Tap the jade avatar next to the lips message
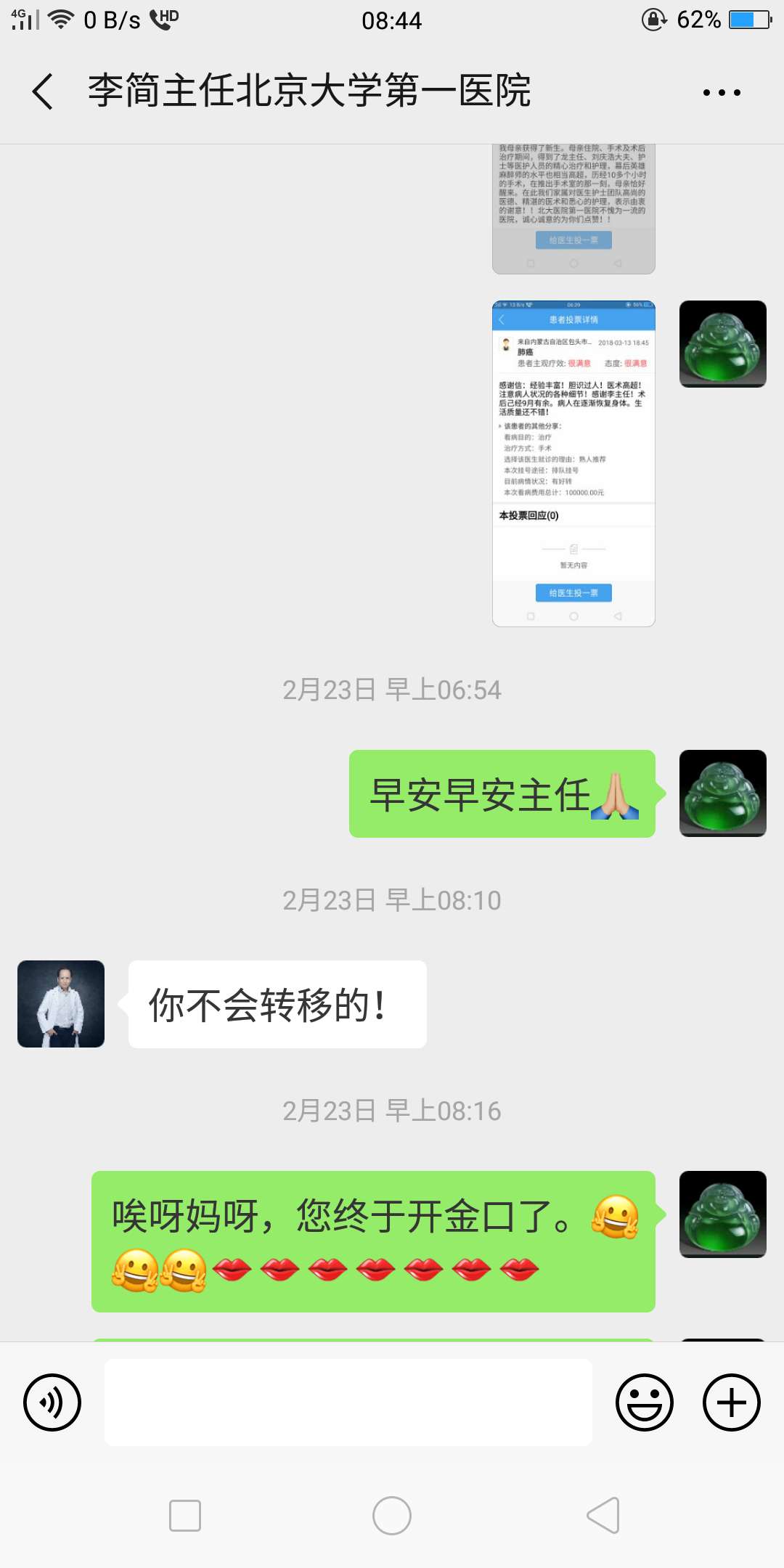The image size is (784, 1568). pos(723,1214)
